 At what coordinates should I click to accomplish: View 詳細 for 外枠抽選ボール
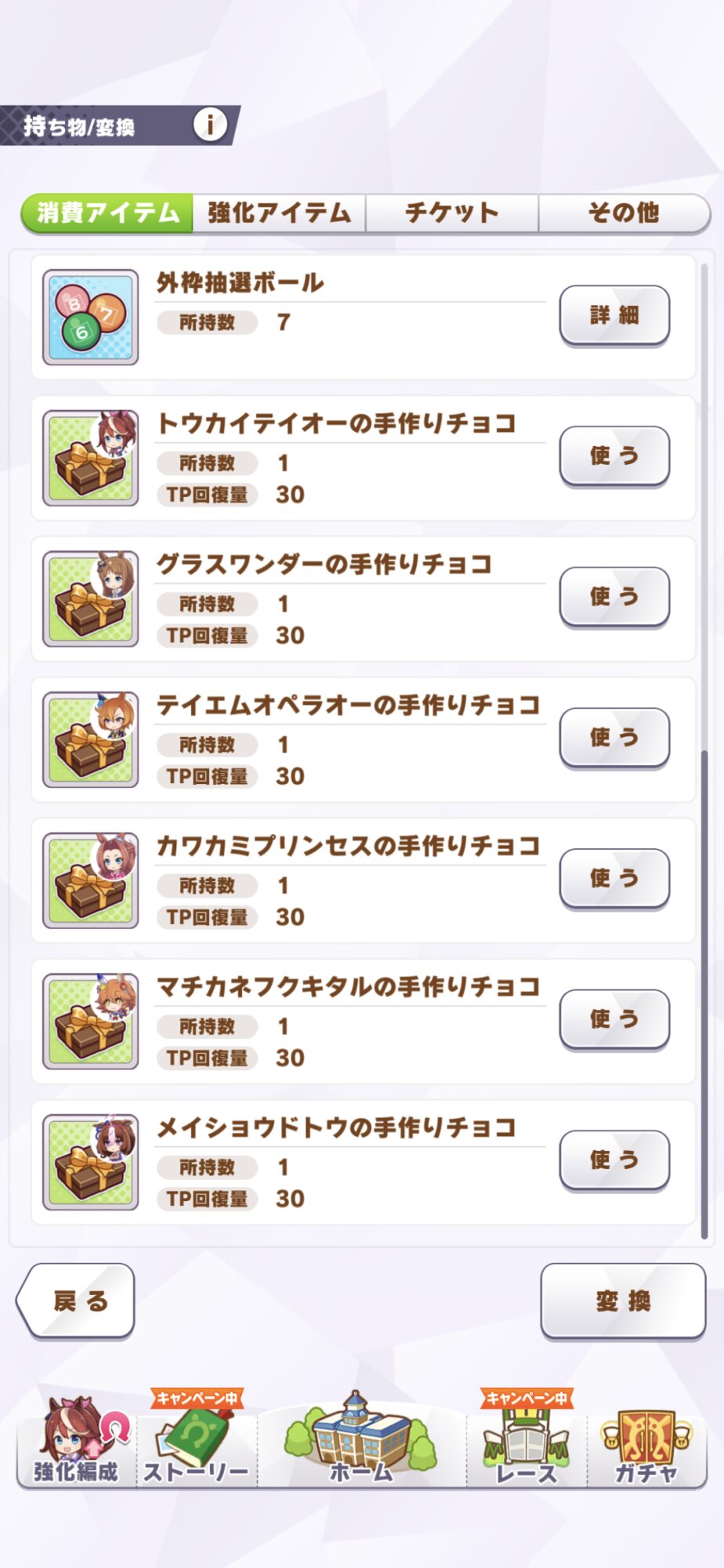coord(614,315)
